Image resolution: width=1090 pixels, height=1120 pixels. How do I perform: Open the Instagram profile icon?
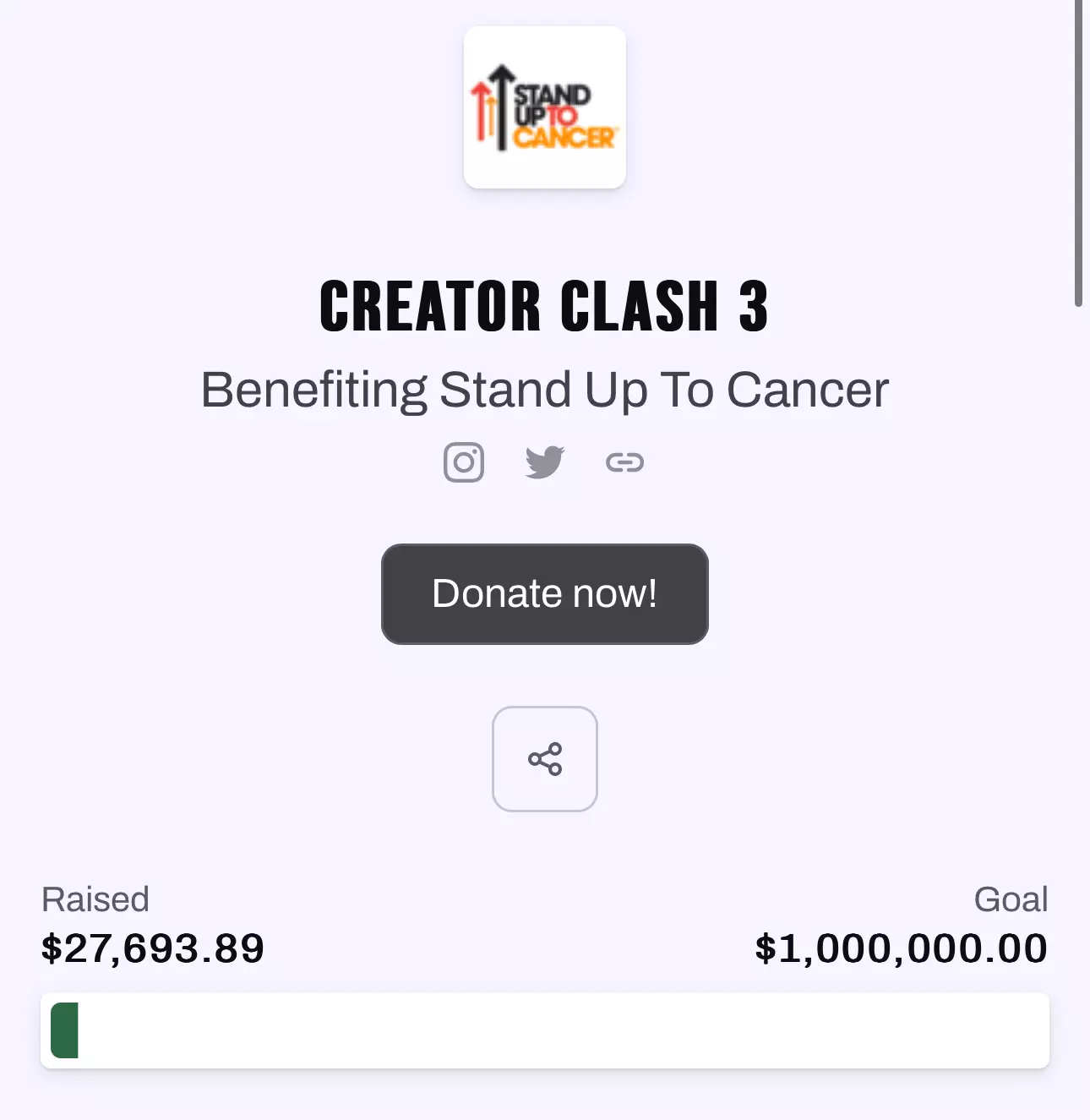(x=464, y=462)
